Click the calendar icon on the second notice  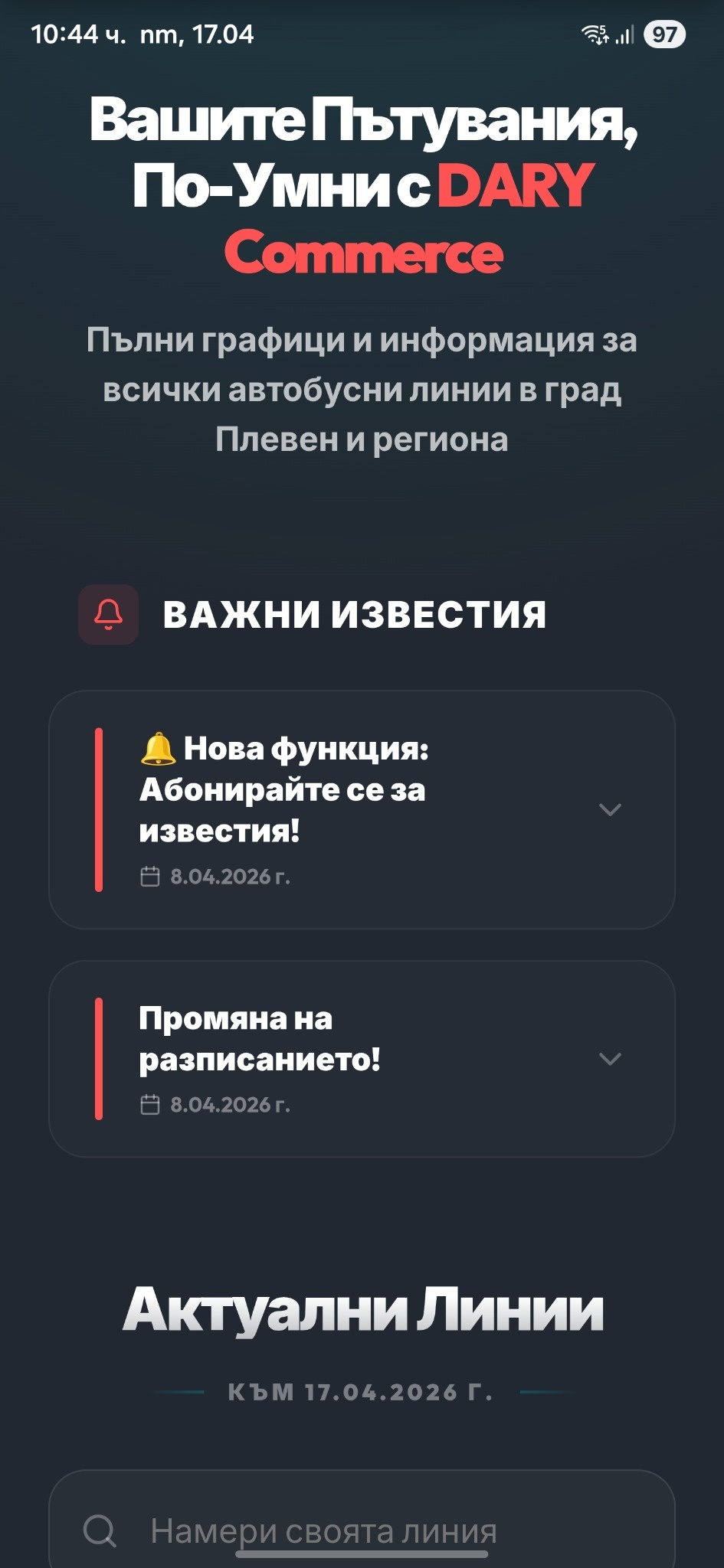[x=152, y=1106]
